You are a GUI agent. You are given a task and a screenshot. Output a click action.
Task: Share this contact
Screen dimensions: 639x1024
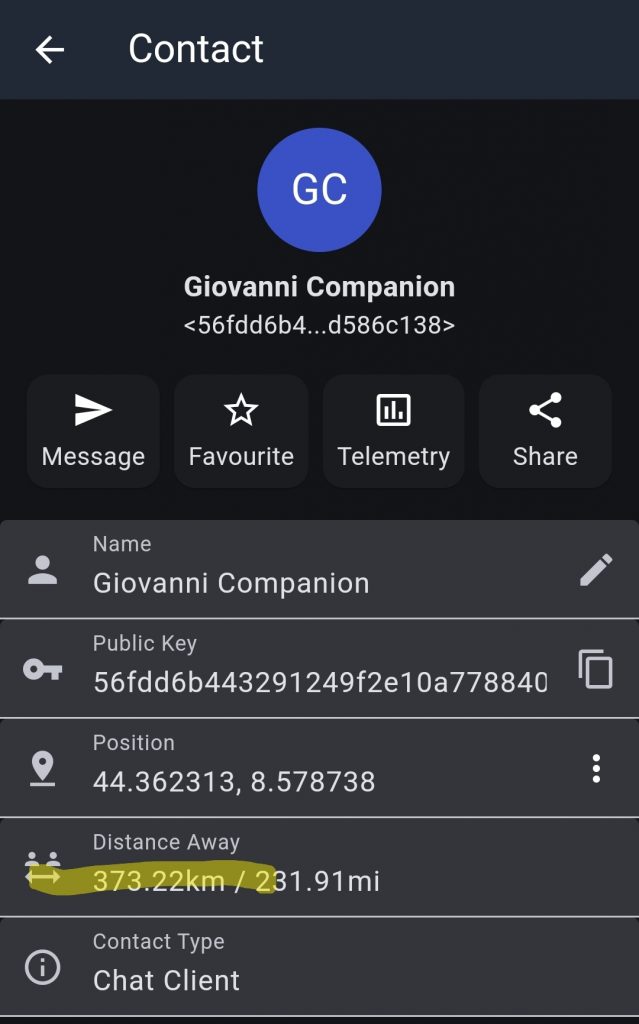[x=545, y=431]
